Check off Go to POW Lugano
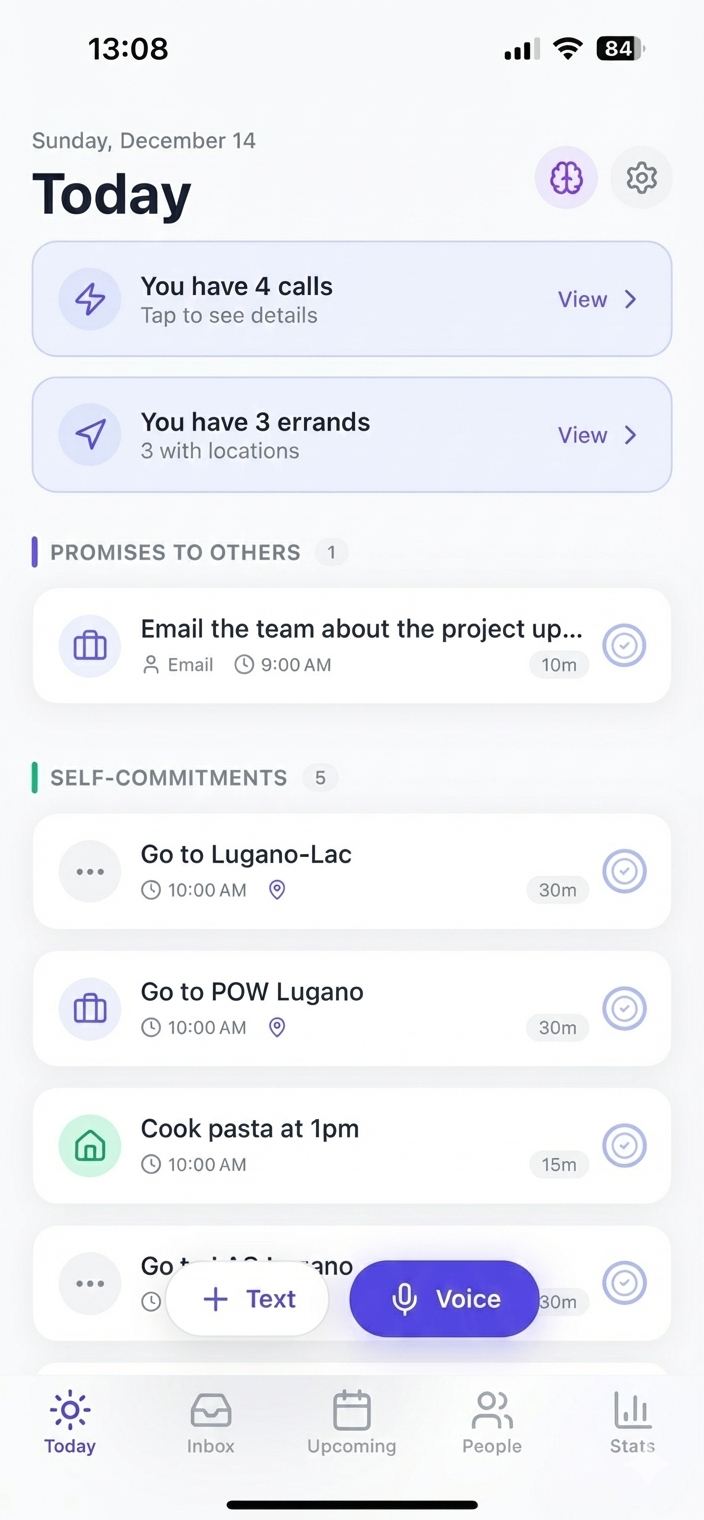The width and height of the screenshot is (704, 1520). (624, 1008)
